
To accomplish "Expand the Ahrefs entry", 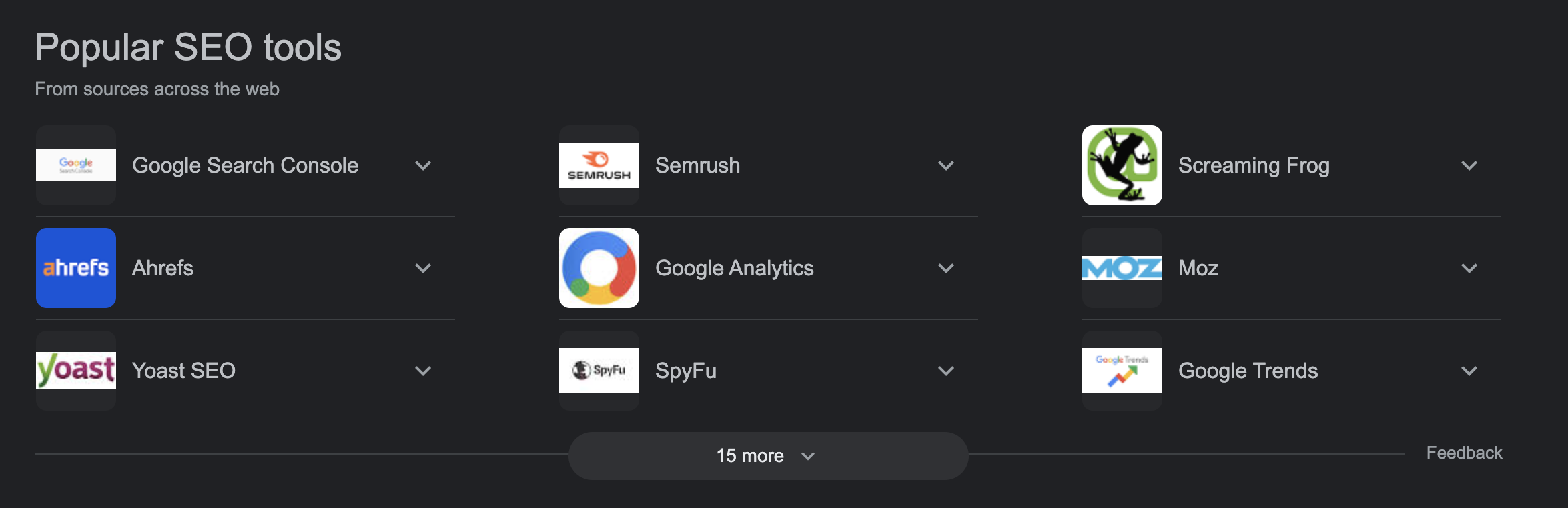I will click(423, 268).
